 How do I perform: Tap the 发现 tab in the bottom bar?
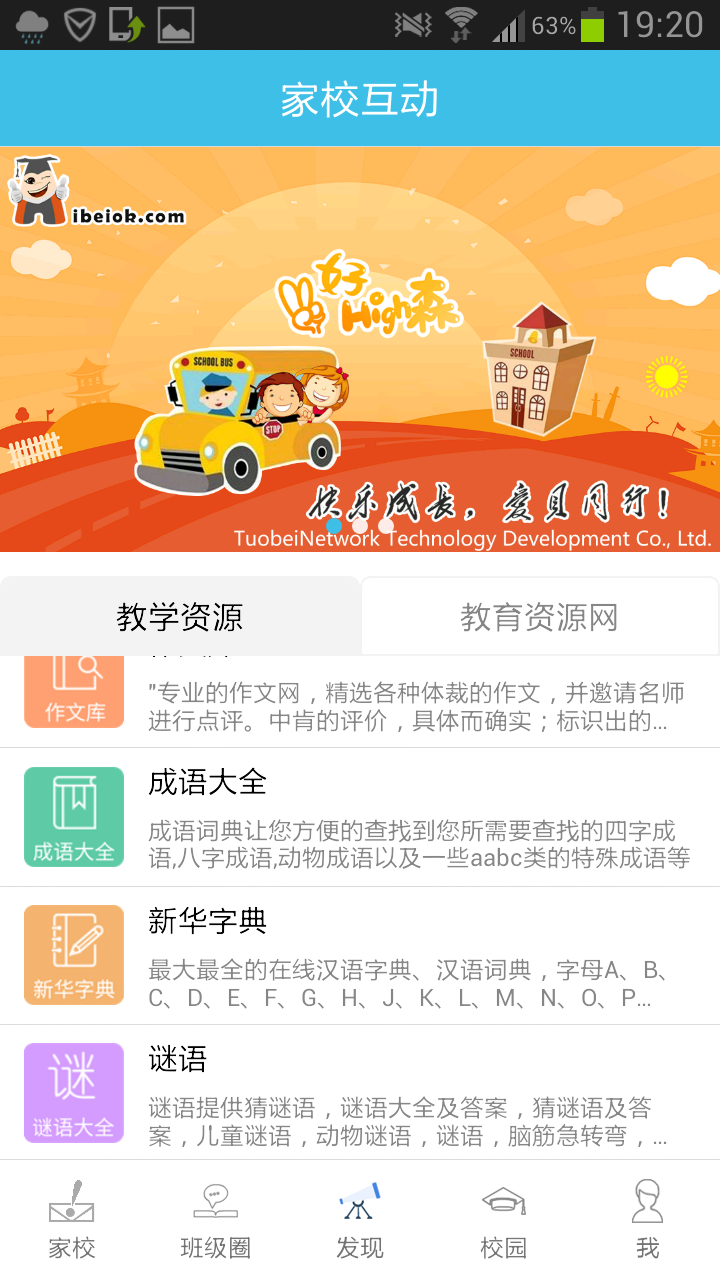click(360, 1220)
